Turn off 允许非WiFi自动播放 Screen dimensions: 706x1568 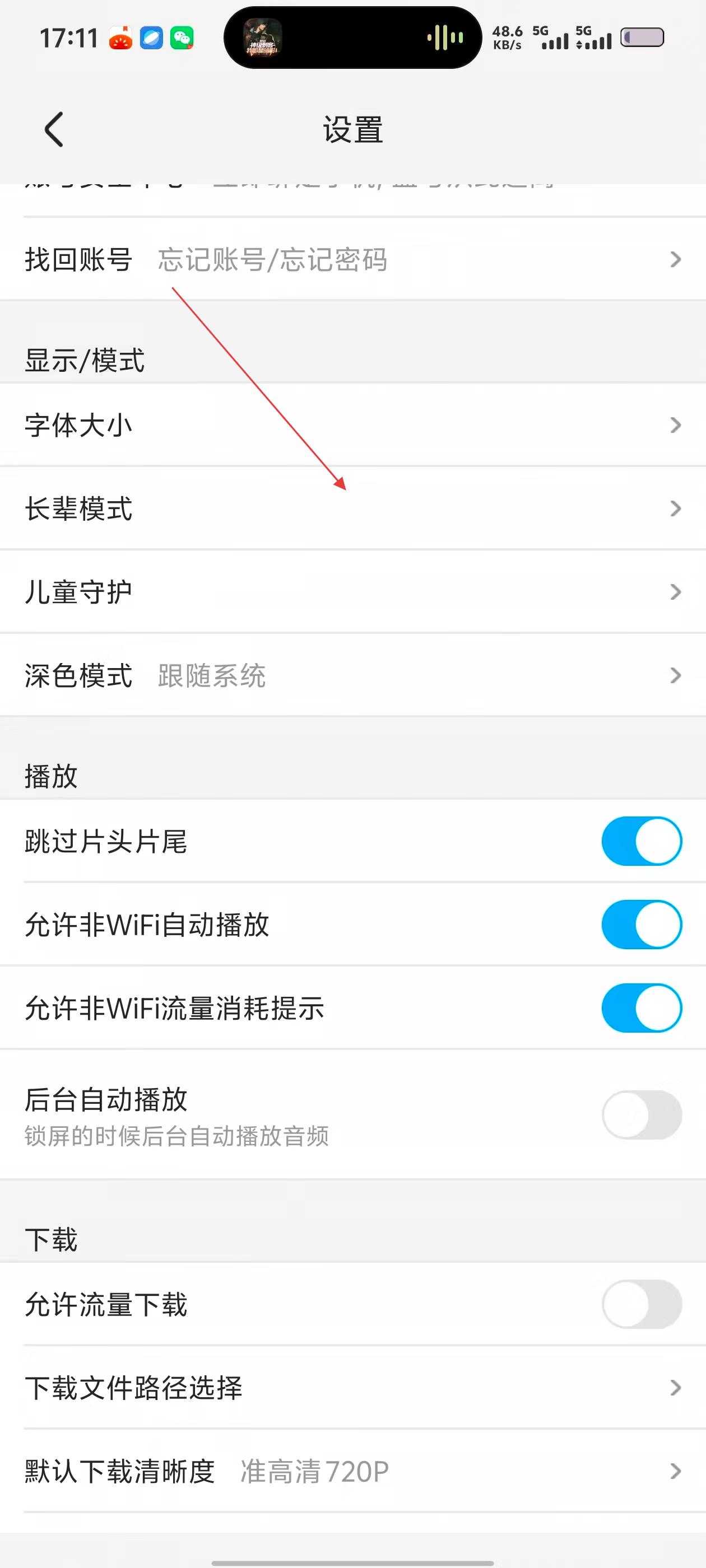pyautogui.click(x=641, y=925)
